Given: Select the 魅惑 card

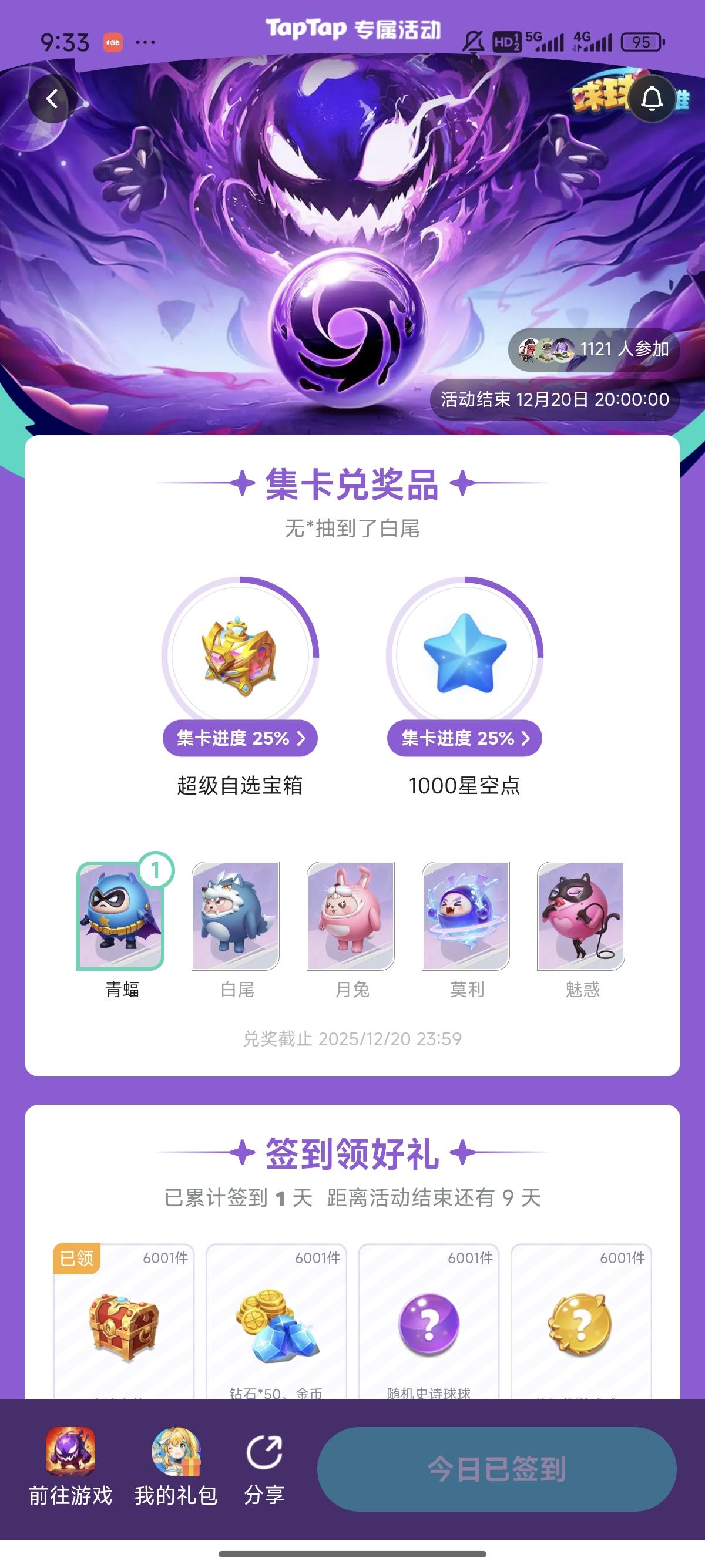Looking at the screenshot, I should tap(581, 916).
